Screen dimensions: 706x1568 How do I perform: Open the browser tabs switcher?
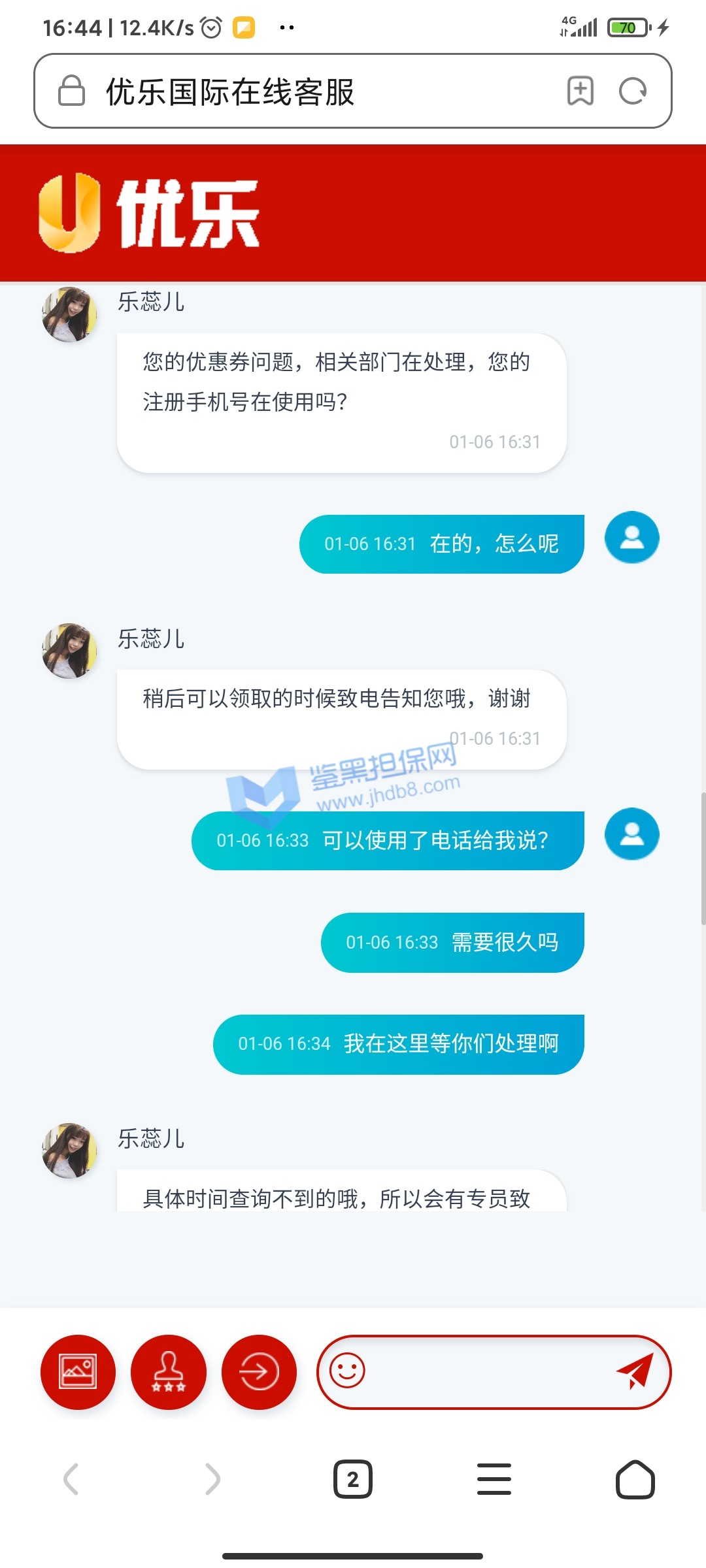[x=353, y=1479]
